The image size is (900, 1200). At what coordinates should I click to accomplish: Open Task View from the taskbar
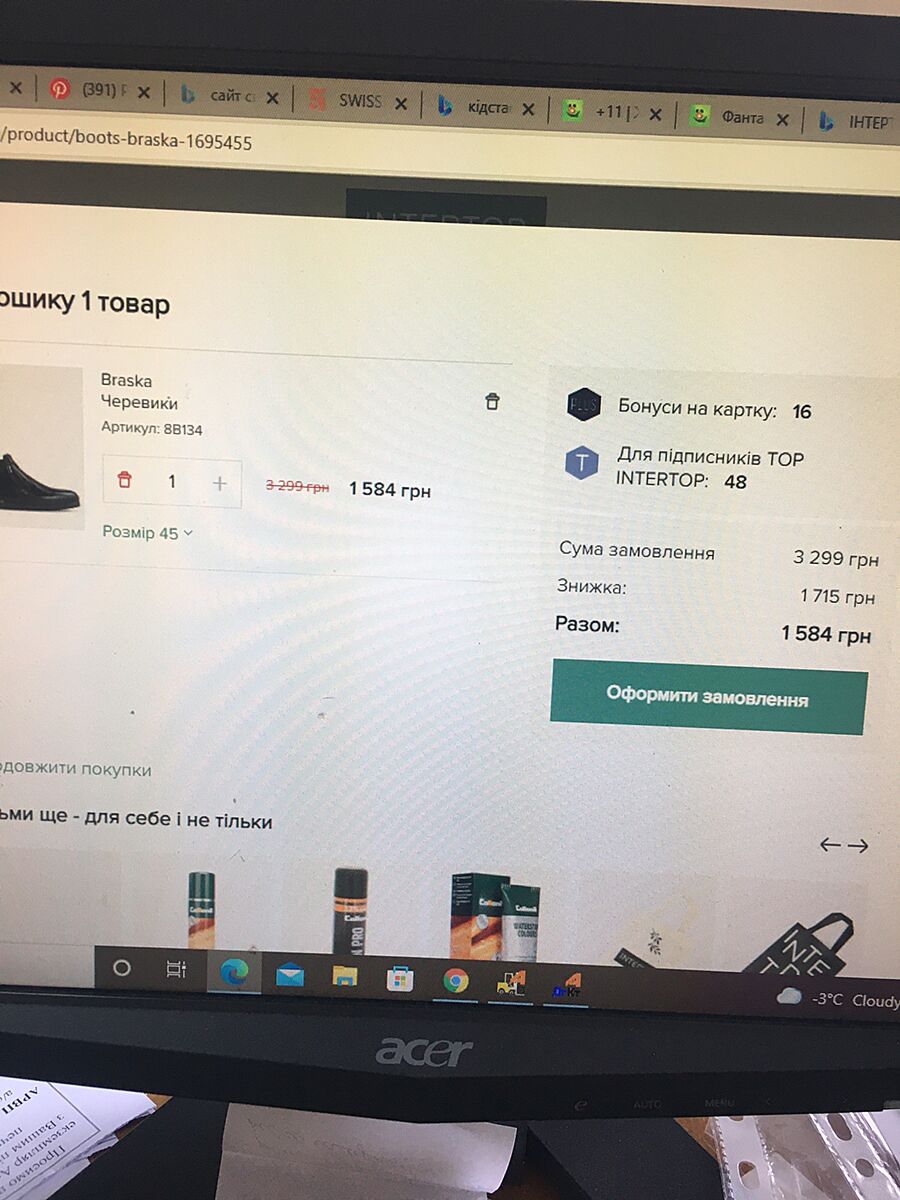pyautogui.click(x=176, y=969)
